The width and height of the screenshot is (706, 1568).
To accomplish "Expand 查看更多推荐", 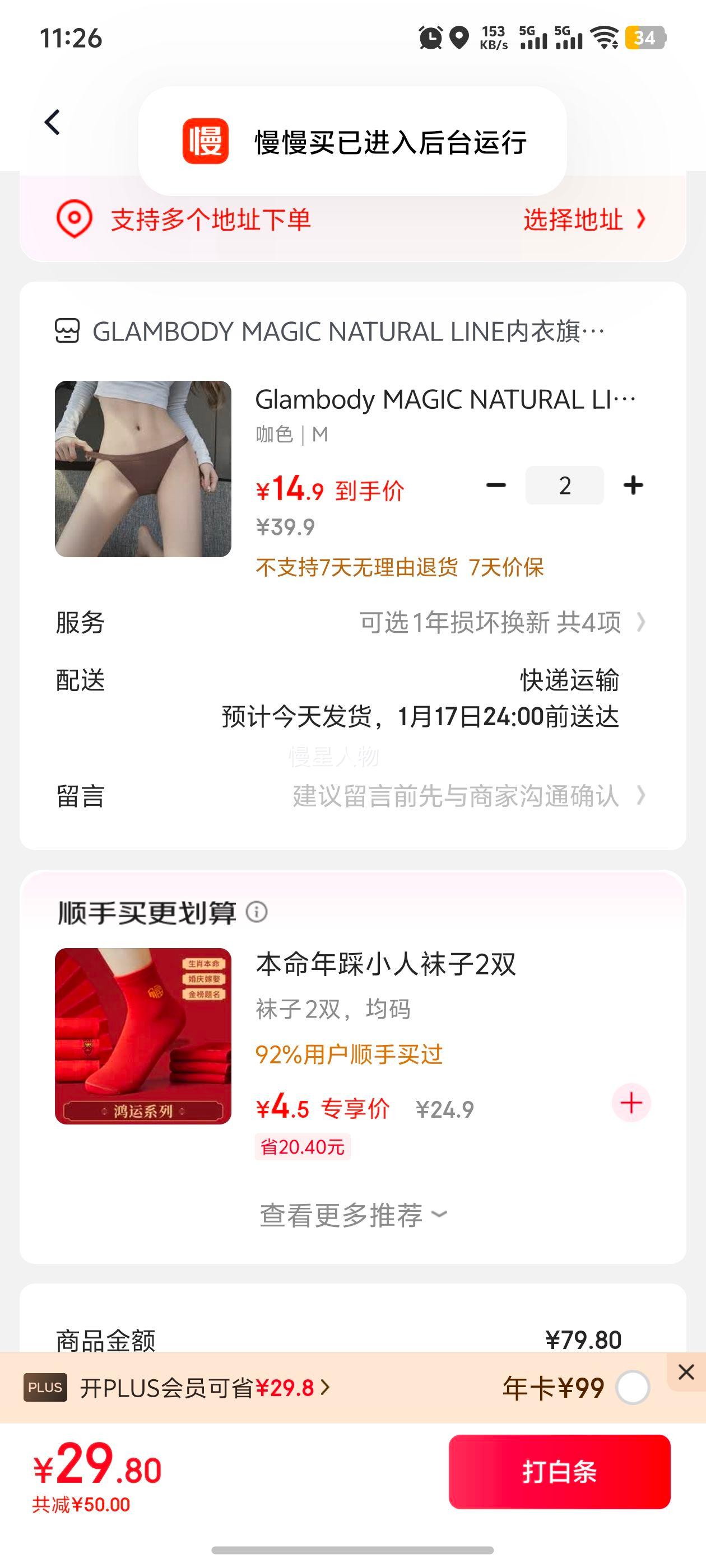I will click(352, 1216).
